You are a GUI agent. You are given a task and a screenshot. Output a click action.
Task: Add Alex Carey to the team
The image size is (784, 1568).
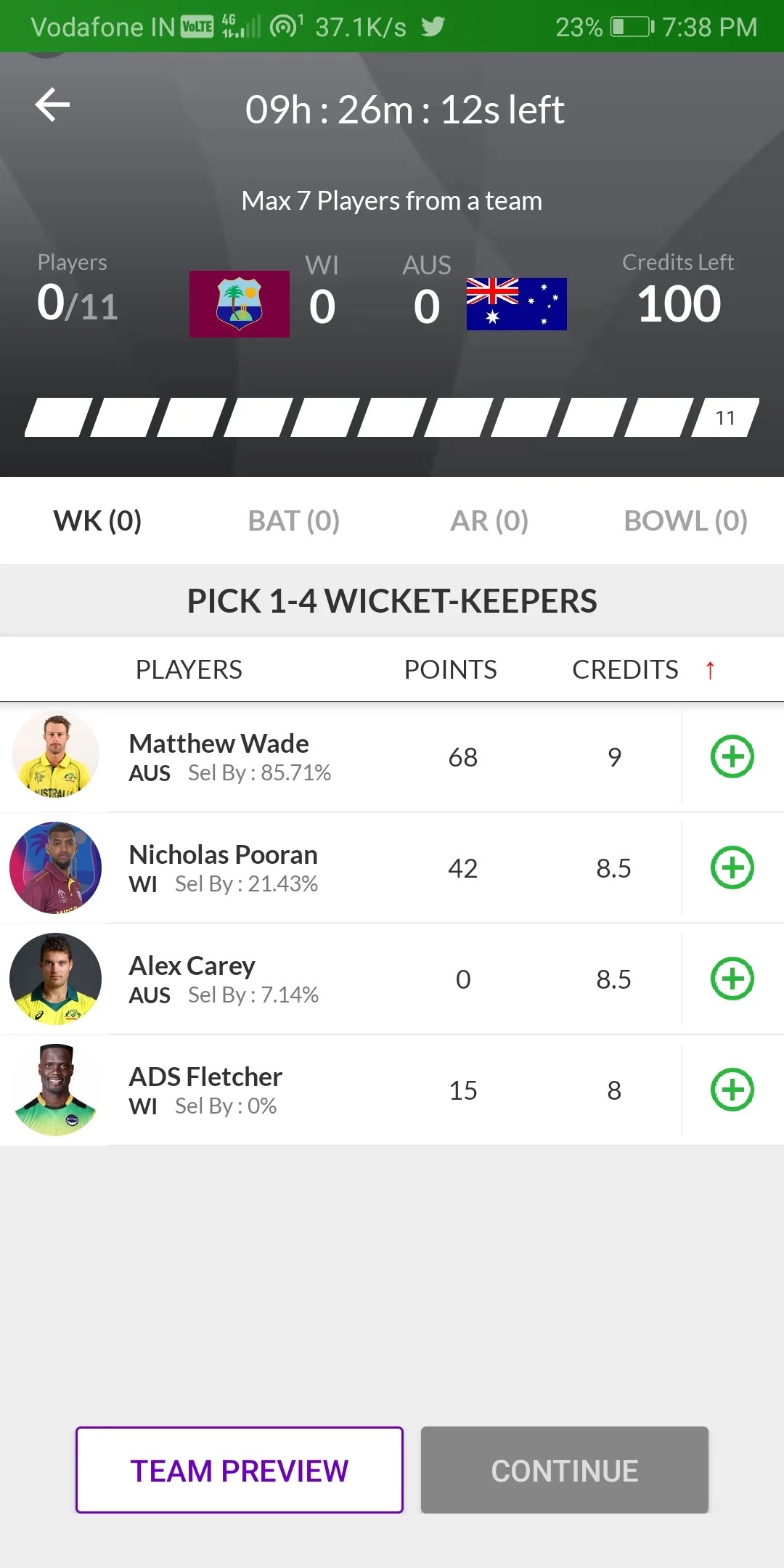coord(732,979)
